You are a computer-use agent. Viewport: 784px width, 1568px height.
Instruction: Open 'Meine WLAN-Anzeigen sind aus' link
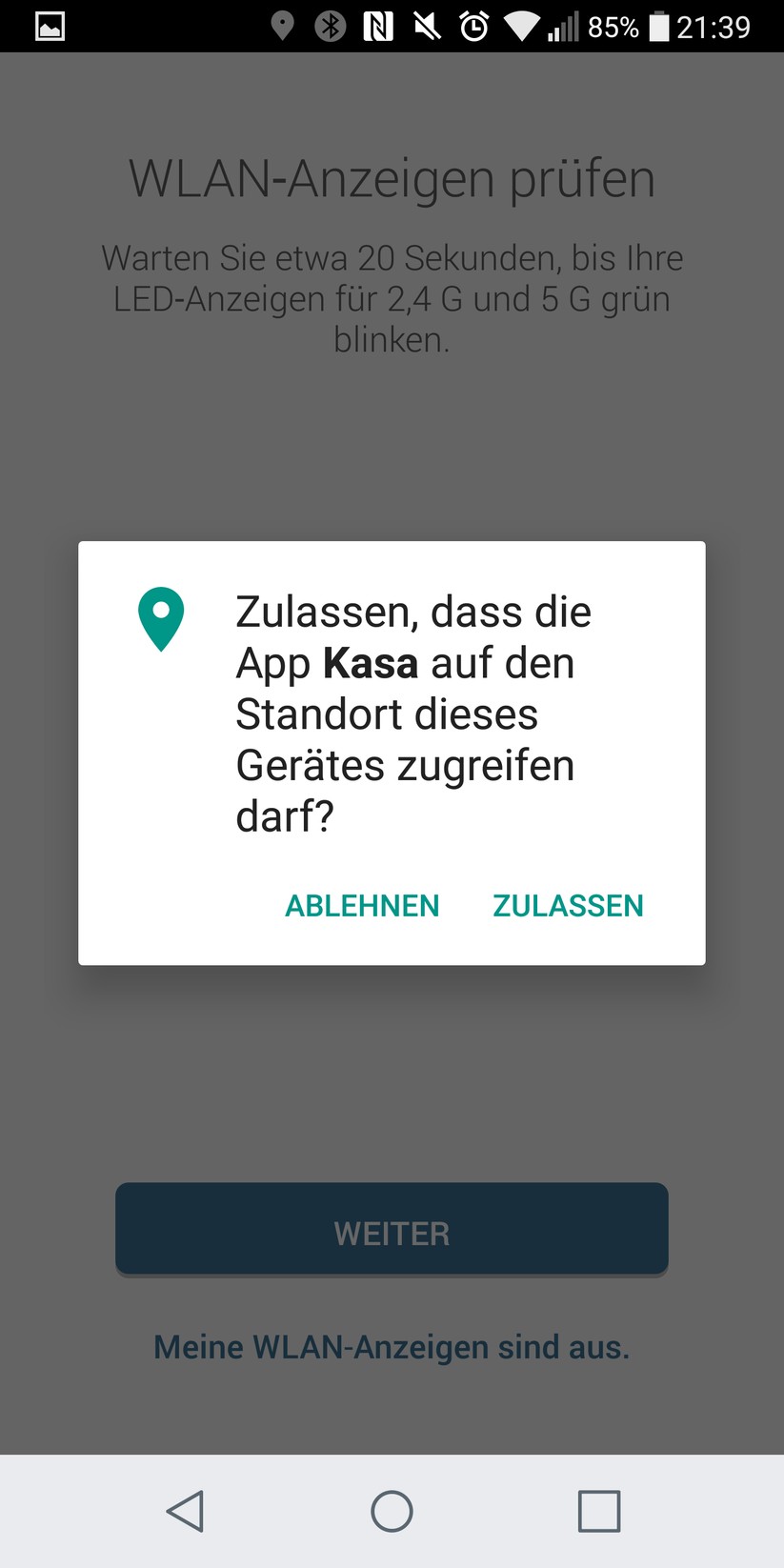392,1347
